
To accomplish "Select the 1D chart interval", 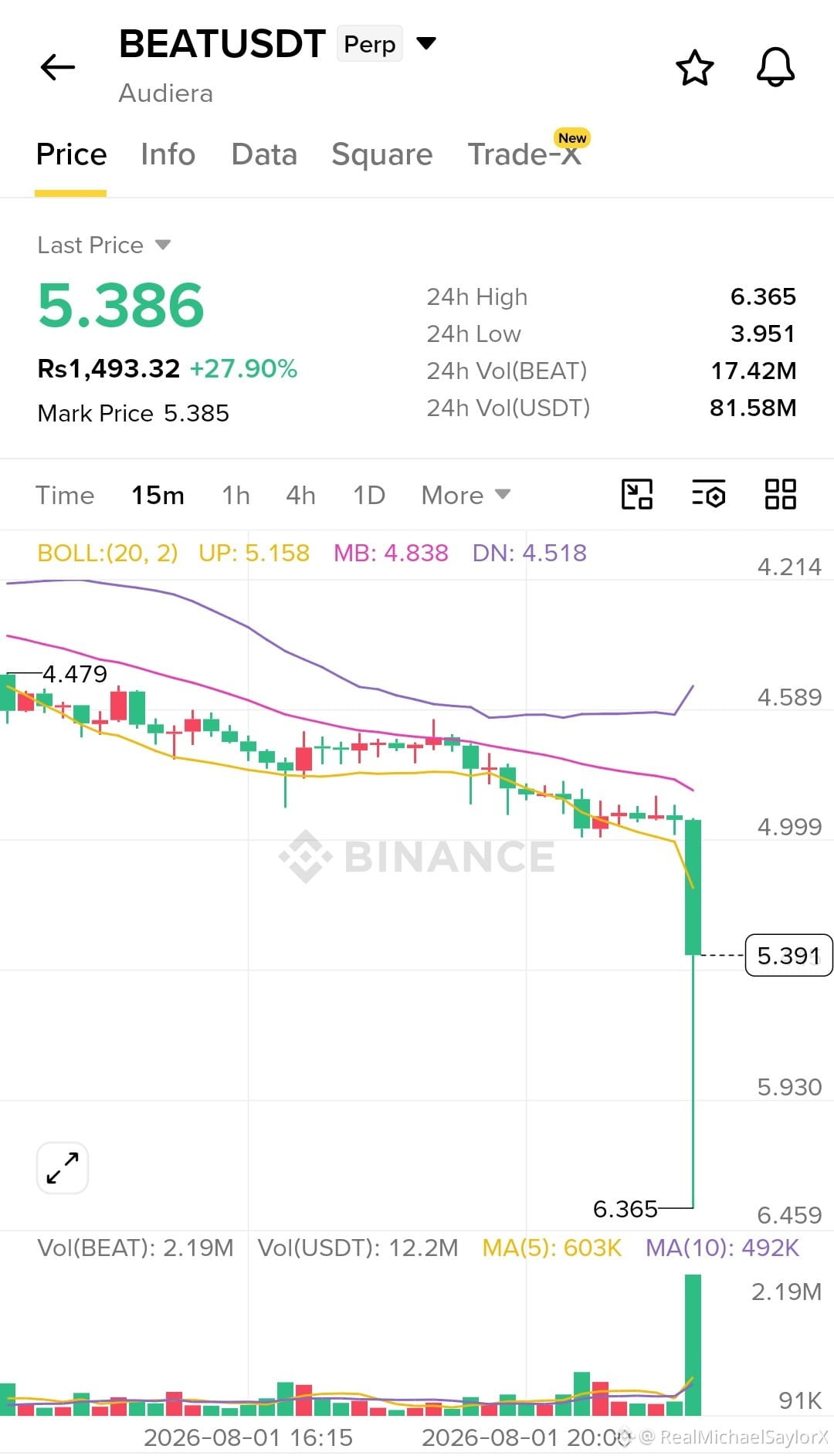I will pos(368,495).
